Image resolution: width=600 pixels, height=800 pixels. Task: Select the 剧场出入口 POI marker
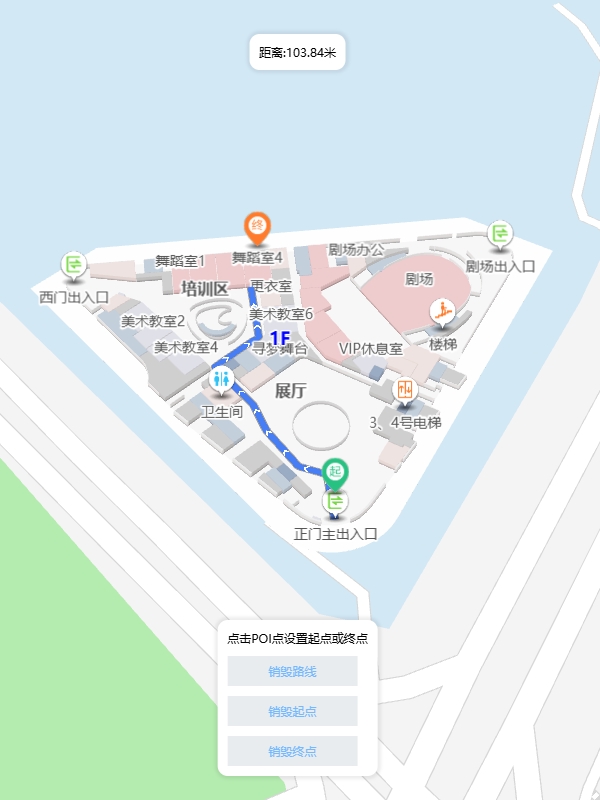click(x=500, y=235)
